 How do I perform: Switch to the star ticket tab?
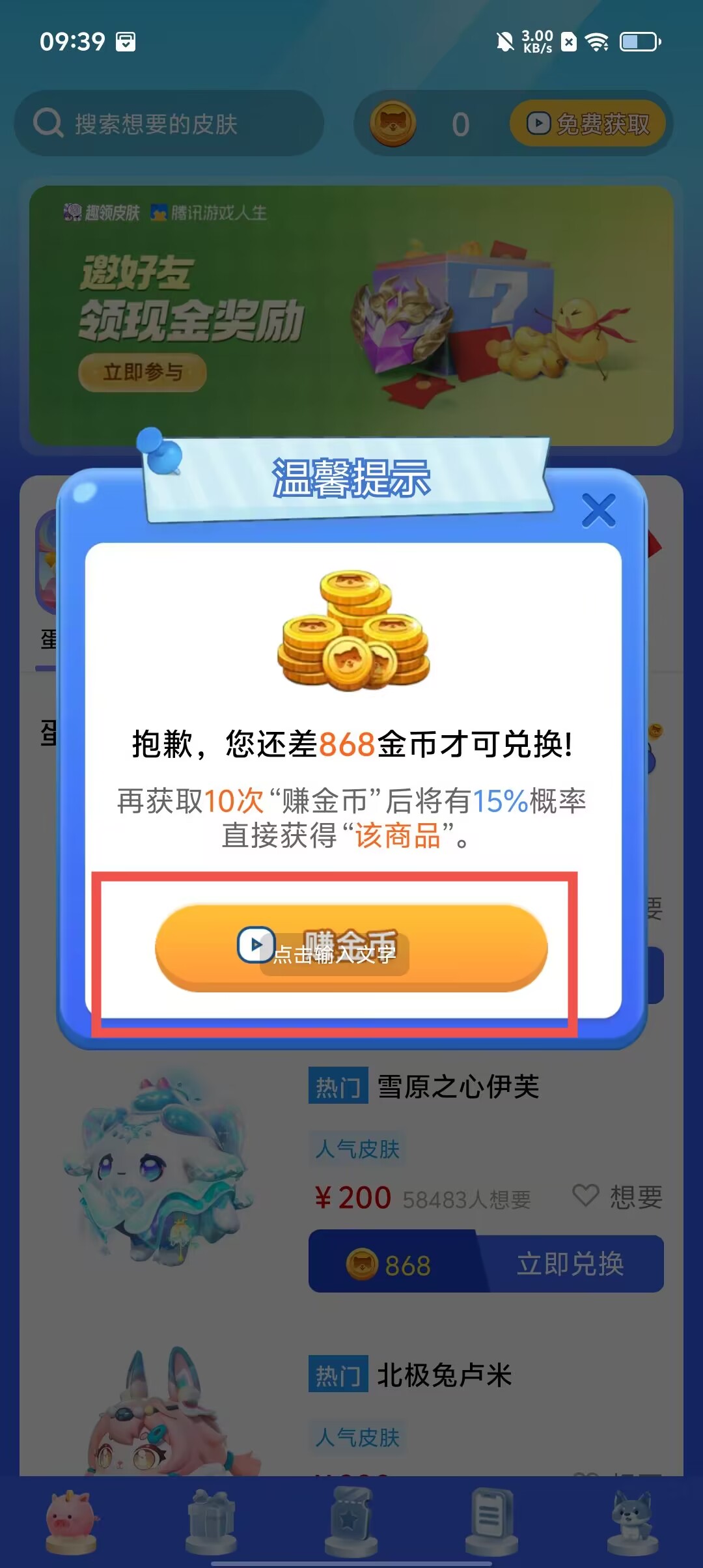tap(351, 1520)
